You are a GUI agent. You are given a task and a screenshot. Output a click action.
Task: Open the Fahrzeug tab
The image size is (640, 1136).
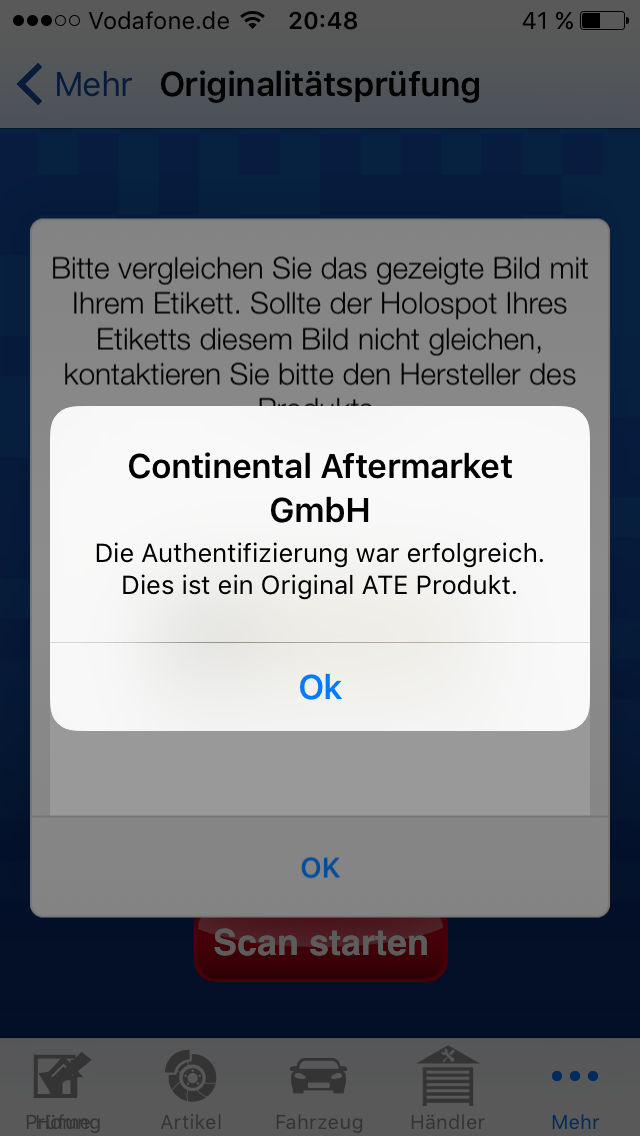319,1088
